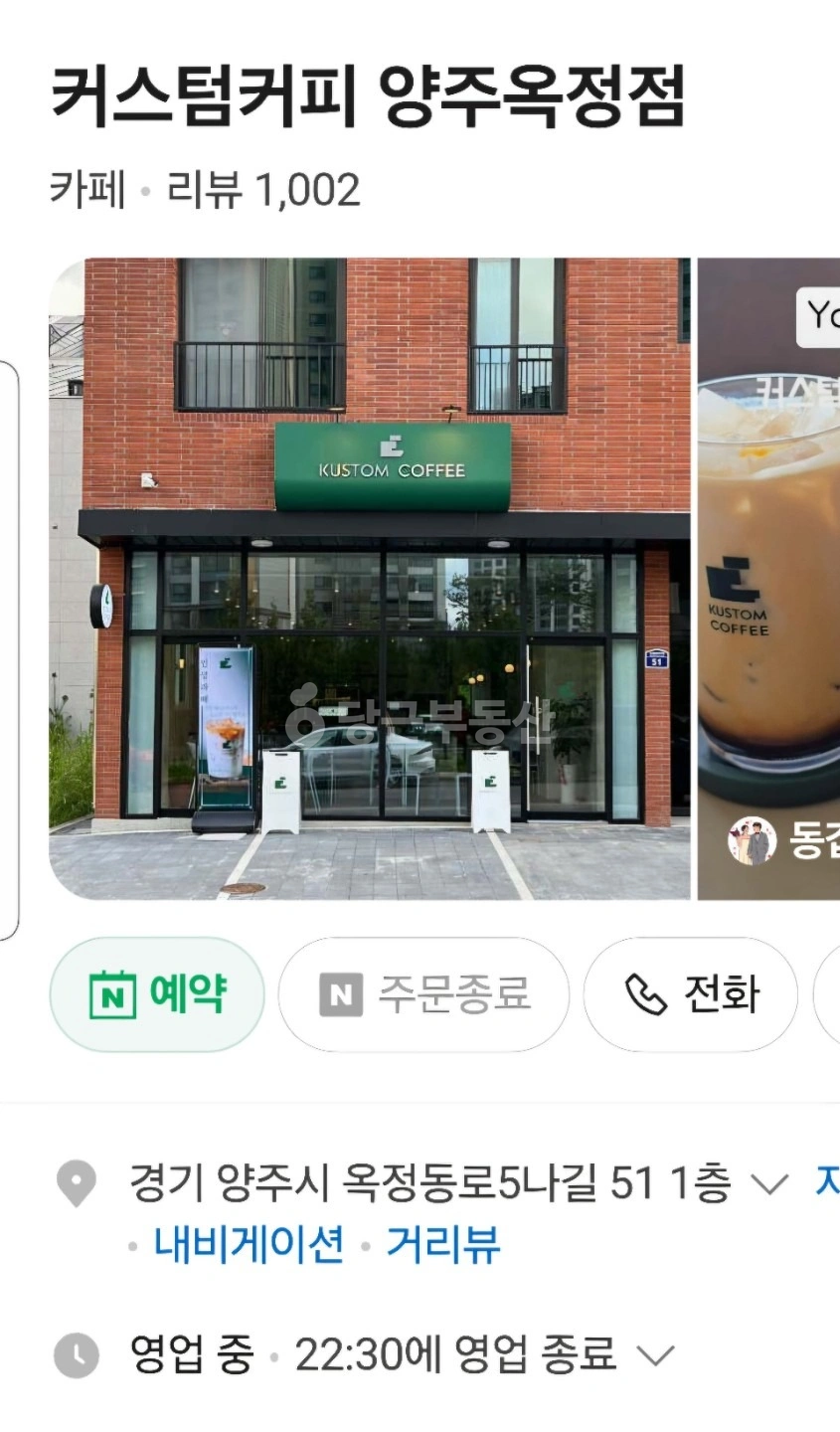Call the cafe with 전화 button
840x1432 pixels.
point(690,993)
